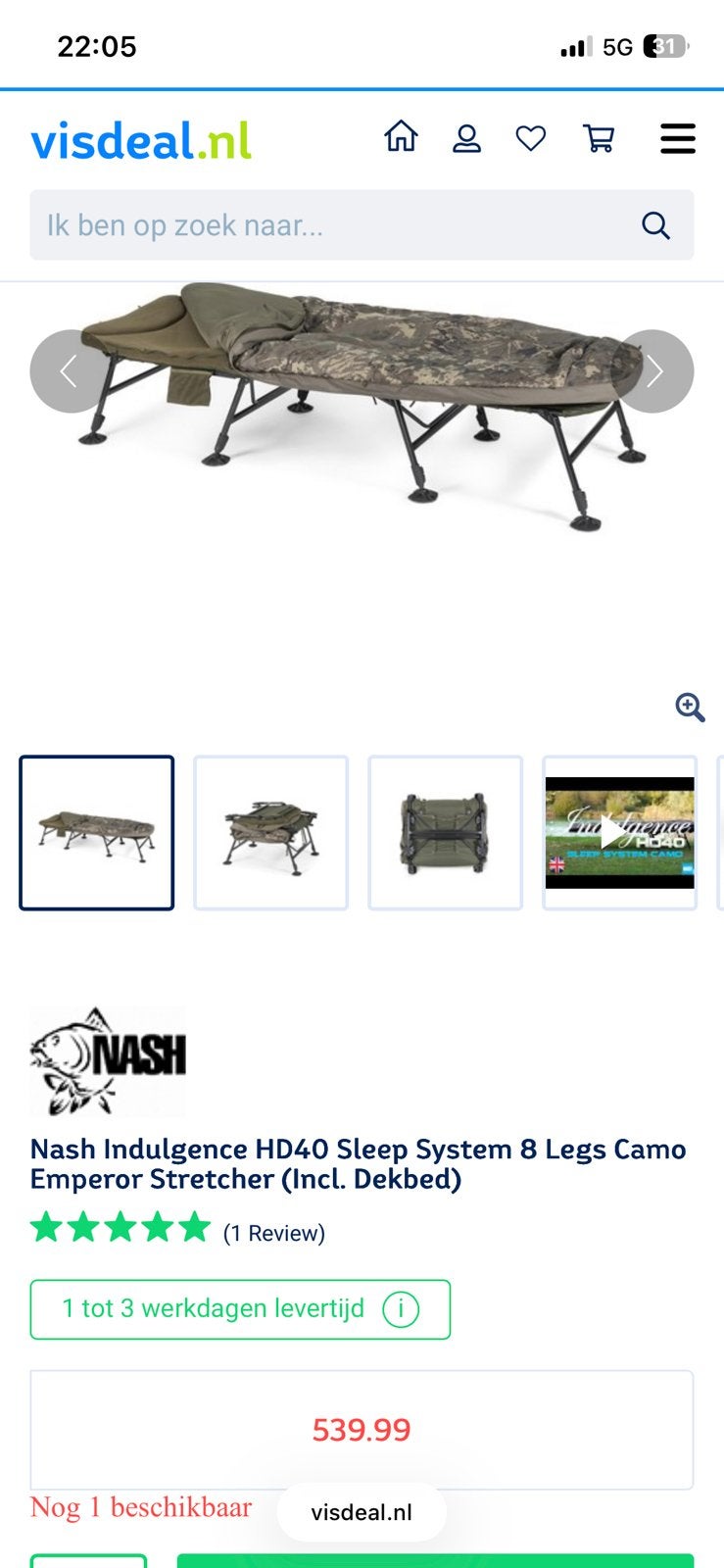Tap the magnifier search icon
724x1568 pixels.
(x=655, y=226)
